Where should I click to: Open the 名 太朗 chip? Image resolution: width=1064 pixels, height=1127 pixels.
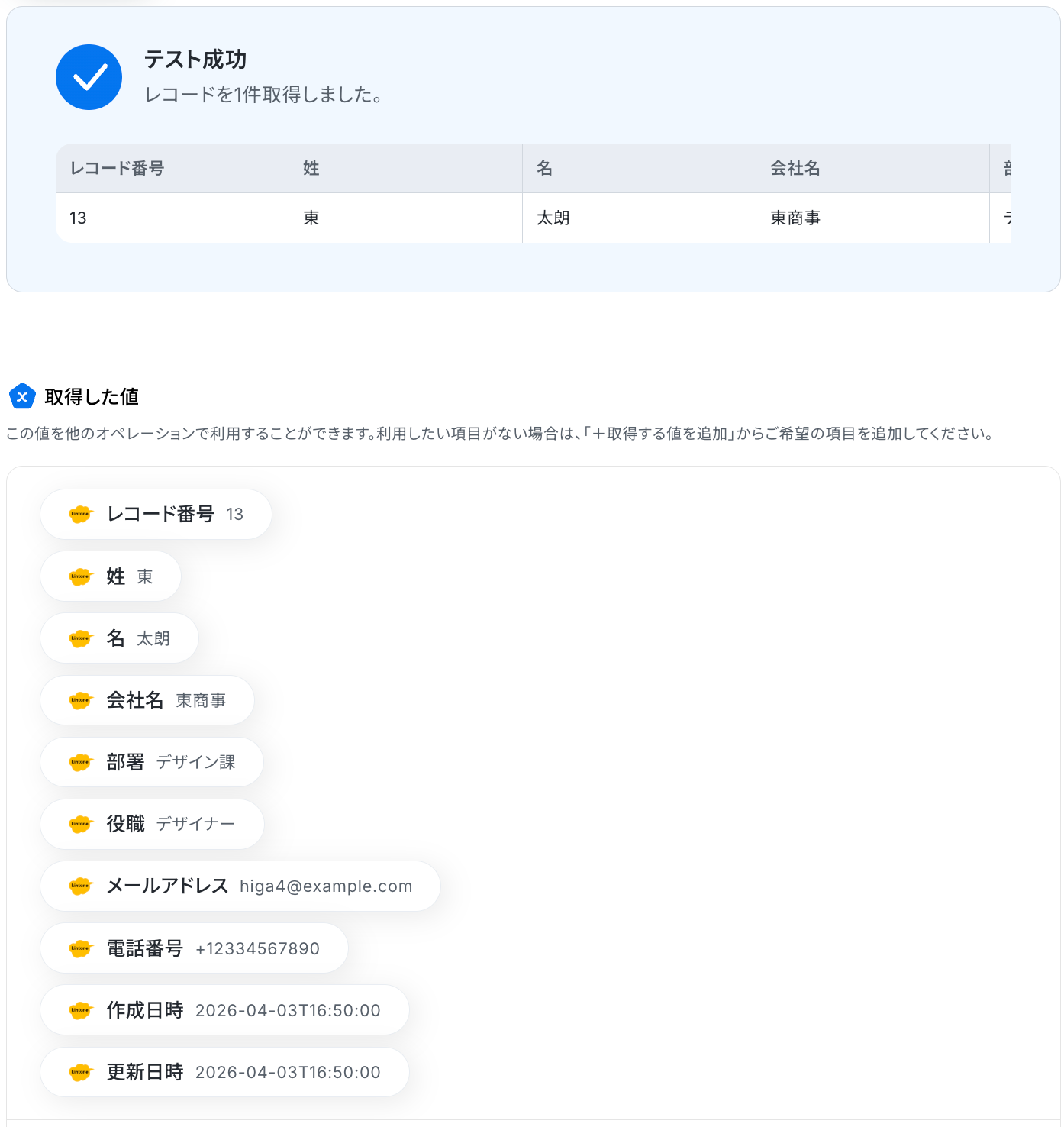[x=120, y=638]
